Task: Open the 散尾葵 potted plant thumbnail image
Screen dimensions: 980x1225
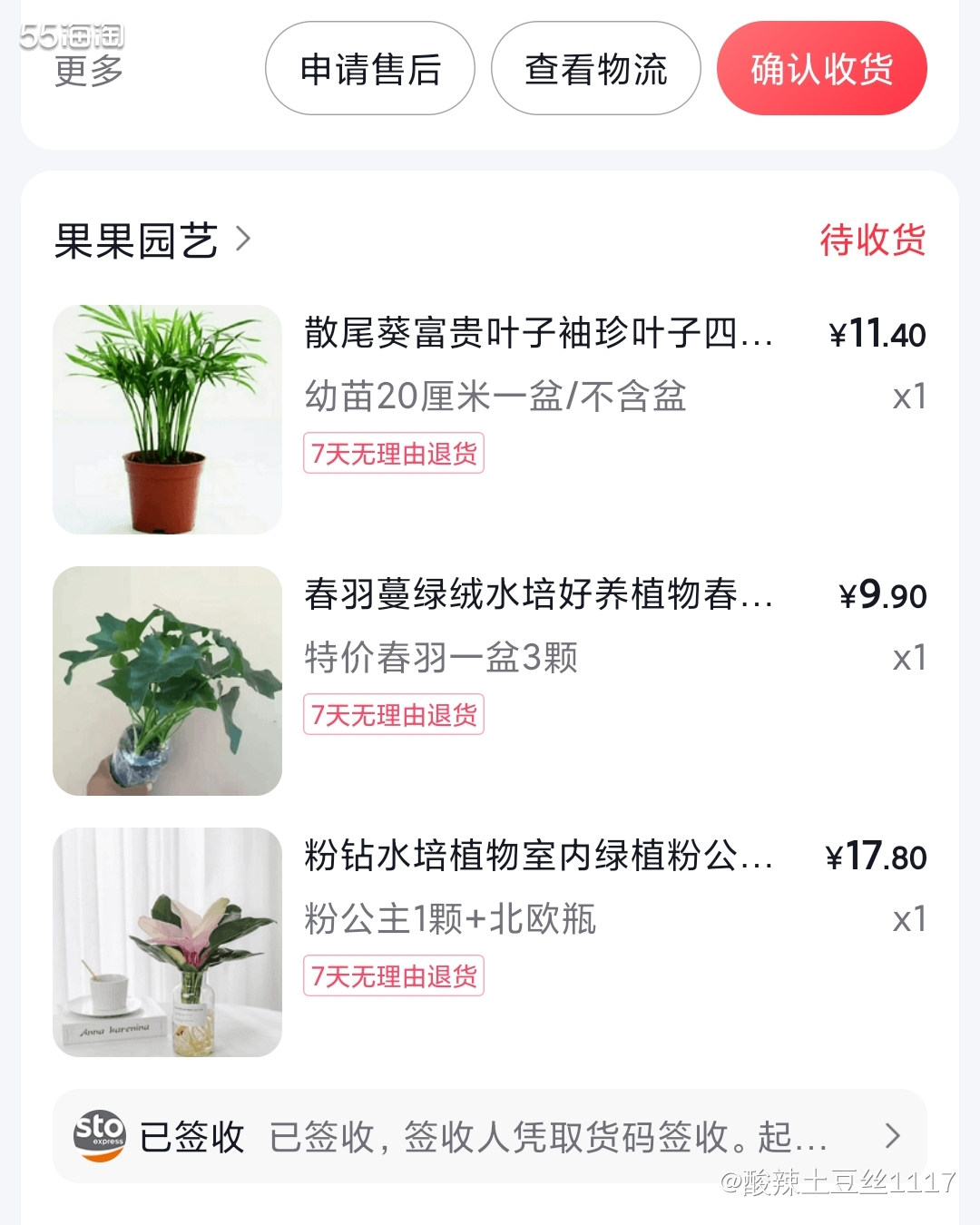Action: [167, 418]
